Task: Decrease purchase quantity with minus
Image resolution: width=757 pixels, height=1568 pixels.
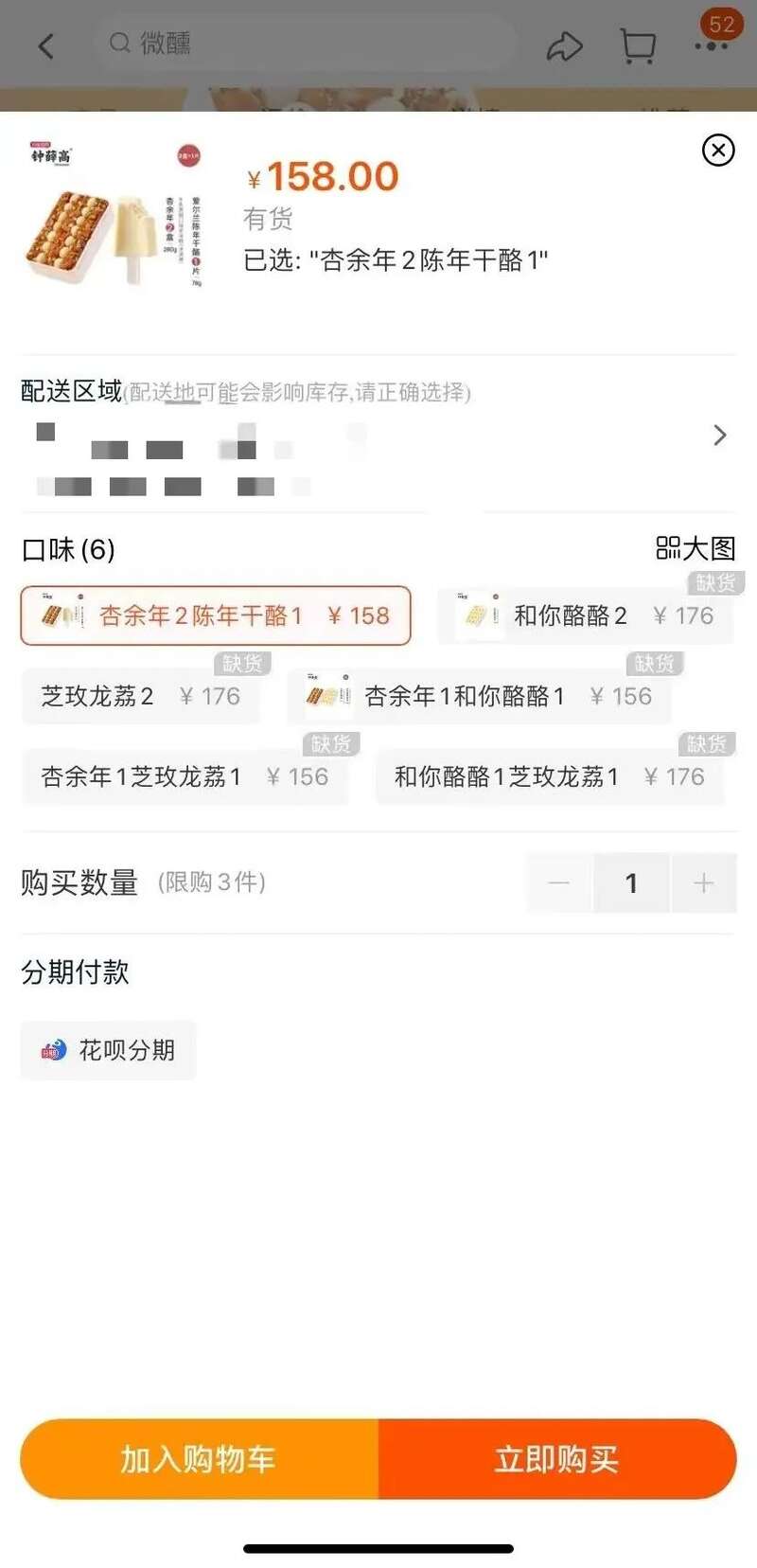Action: coord(559,883)
